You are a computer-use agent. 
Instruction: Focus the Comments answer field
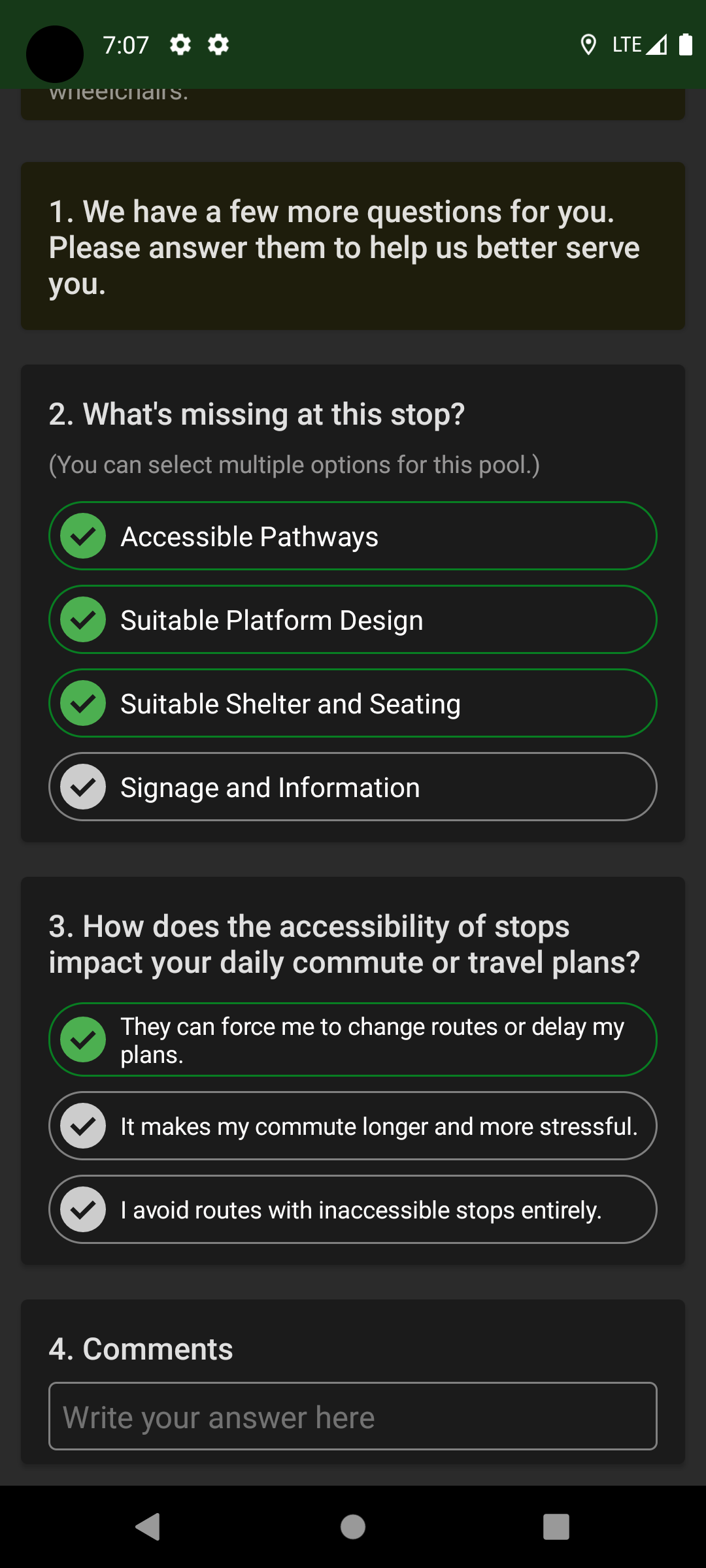pos(352,1416)
